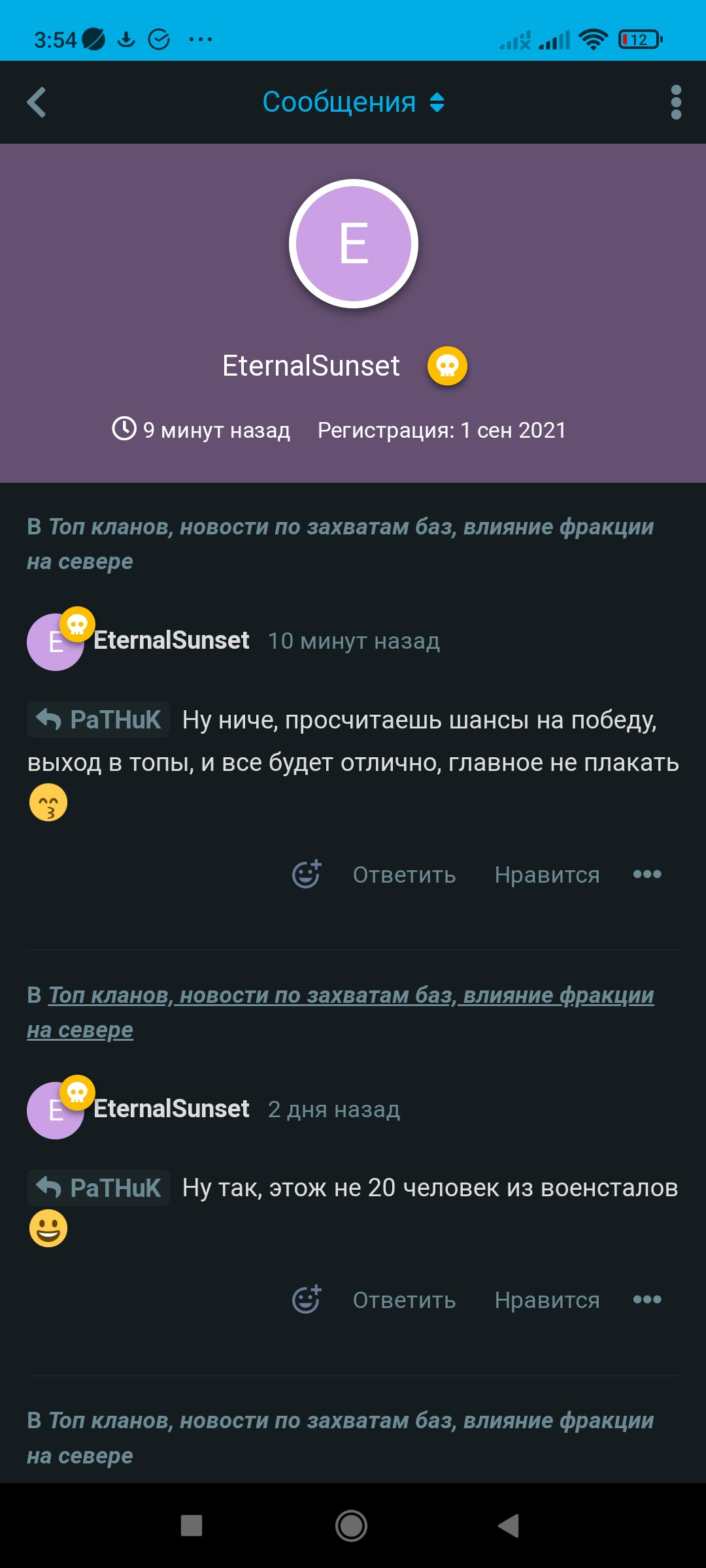Open EternalSunset username on 2 days ago post
This screenshot has width=706, height=1568.
[x=171, y=1109]
